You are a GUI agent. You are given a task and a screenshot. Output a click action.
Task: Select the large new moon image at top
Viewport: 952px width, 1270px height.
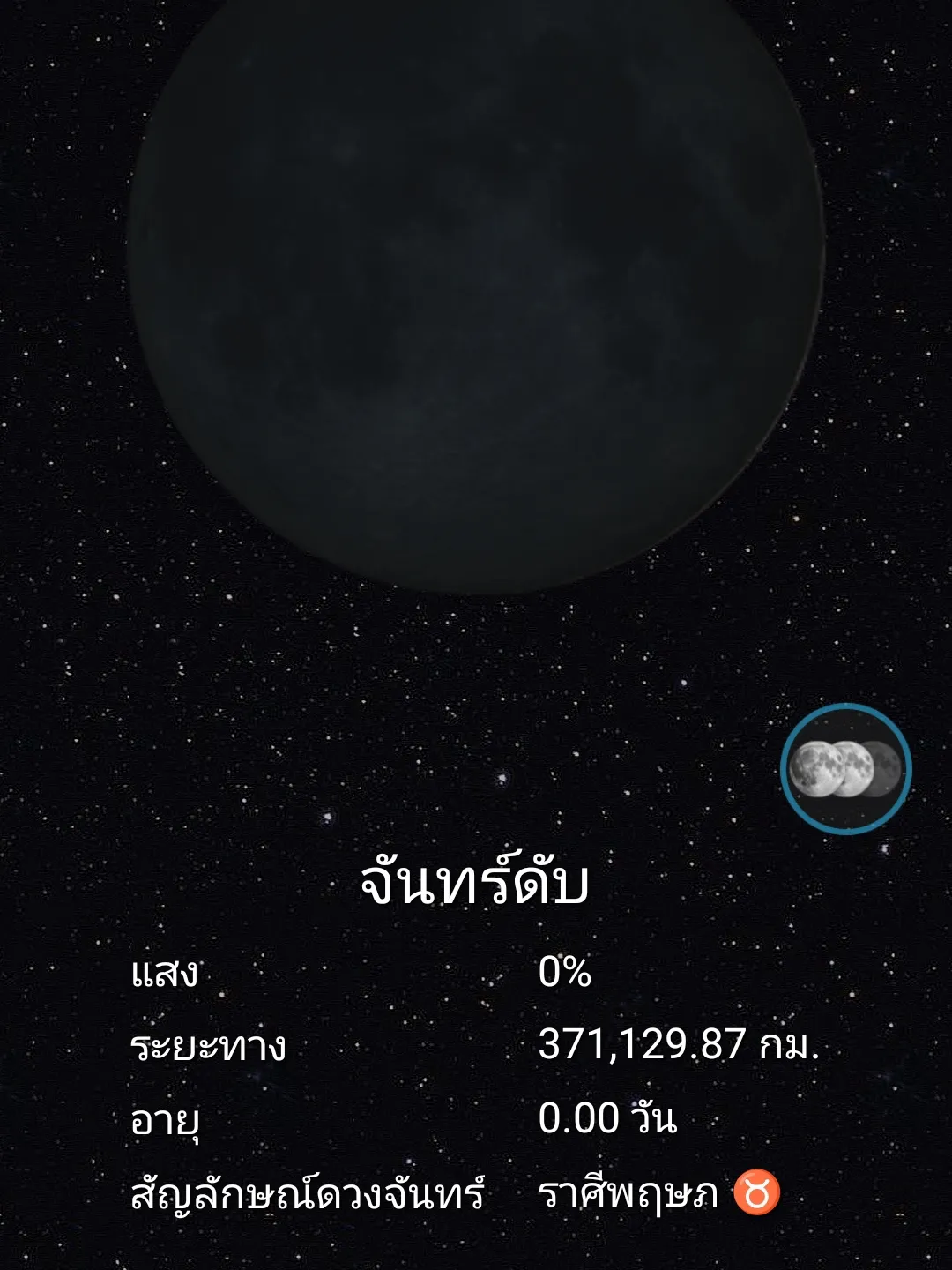pos(476,265)
